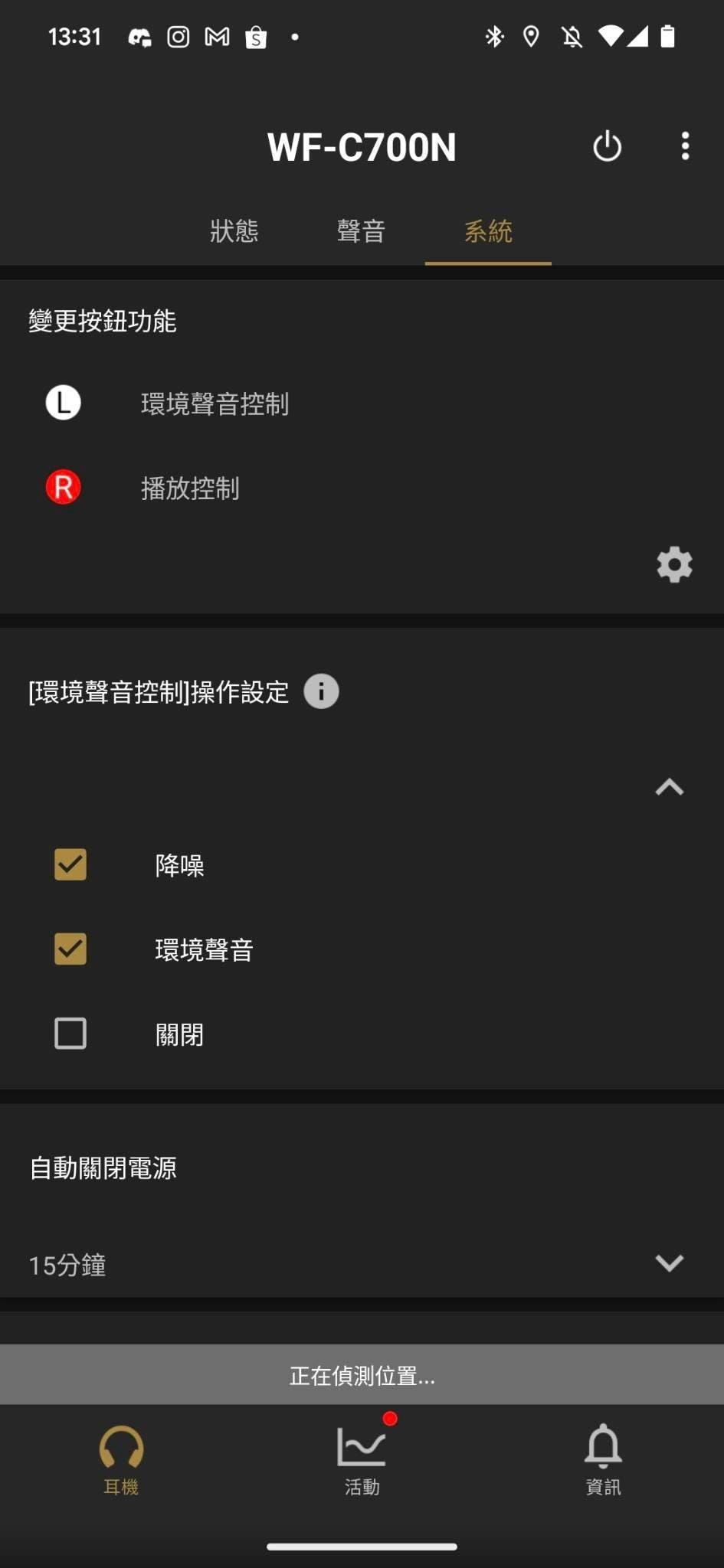
Task: Show info for 環境聲音控制操作設定
Action: [x=321, y=691]
